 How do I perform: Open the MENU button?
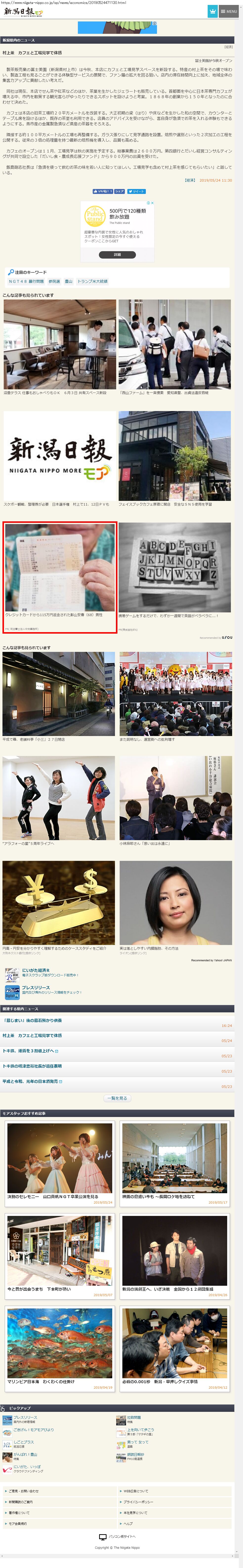pyautogui.click(x=229, y=11)
